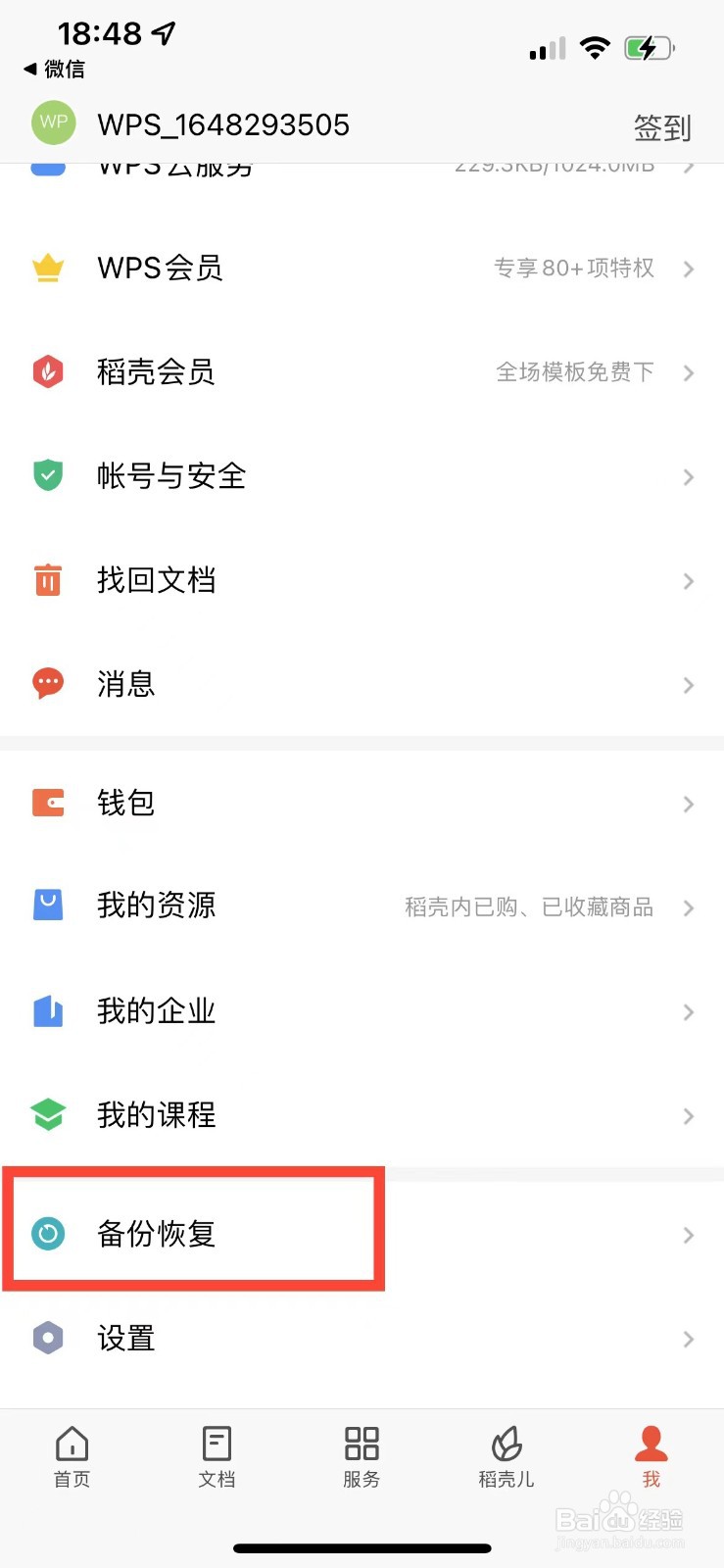Viewport: 724px width, 1568px height.
Task: Tap the 签到 check-in button
Action: (x=661, y=127)
